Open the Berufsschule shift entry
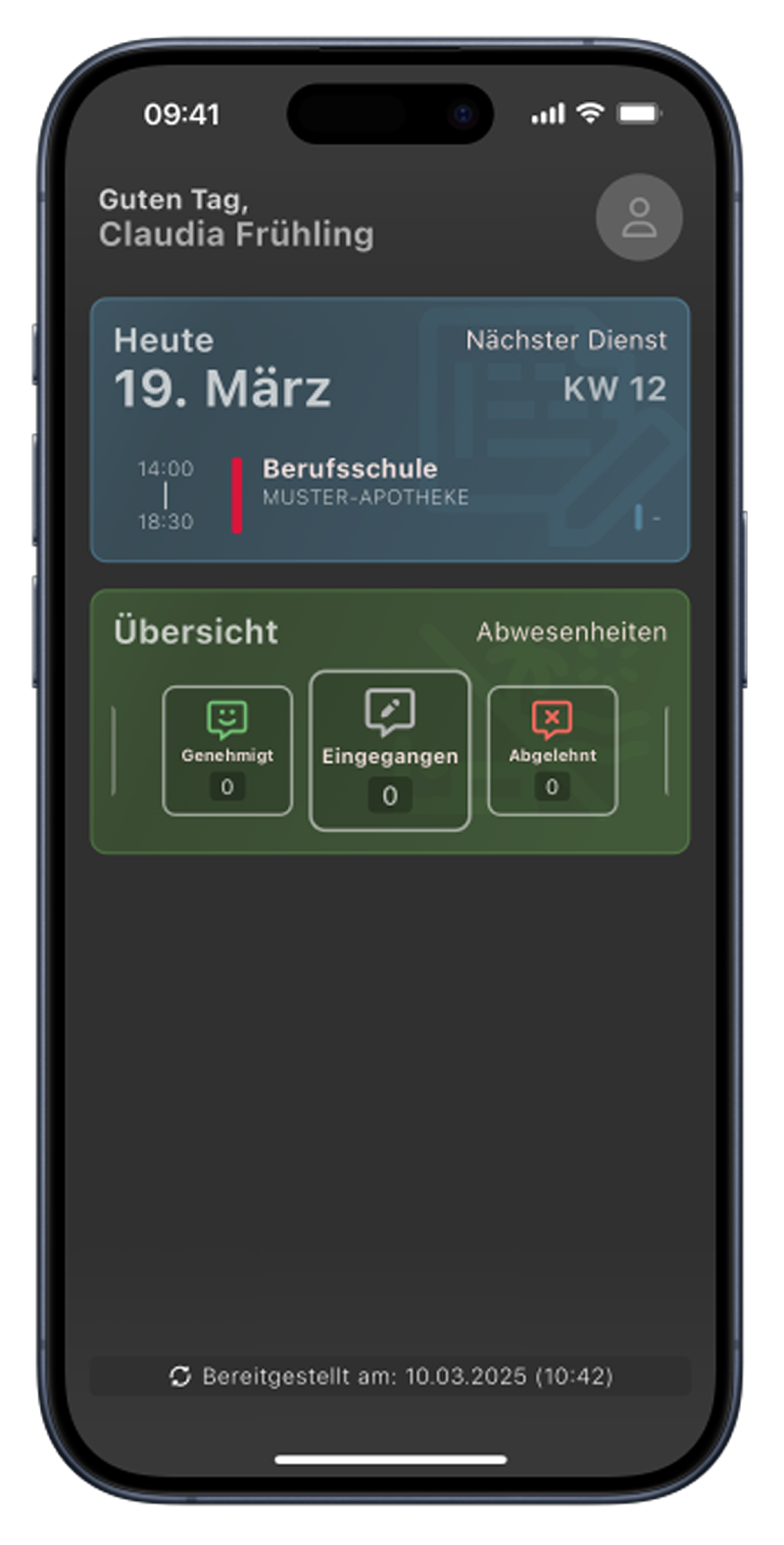784x1545 pixels. coord(351,481)
